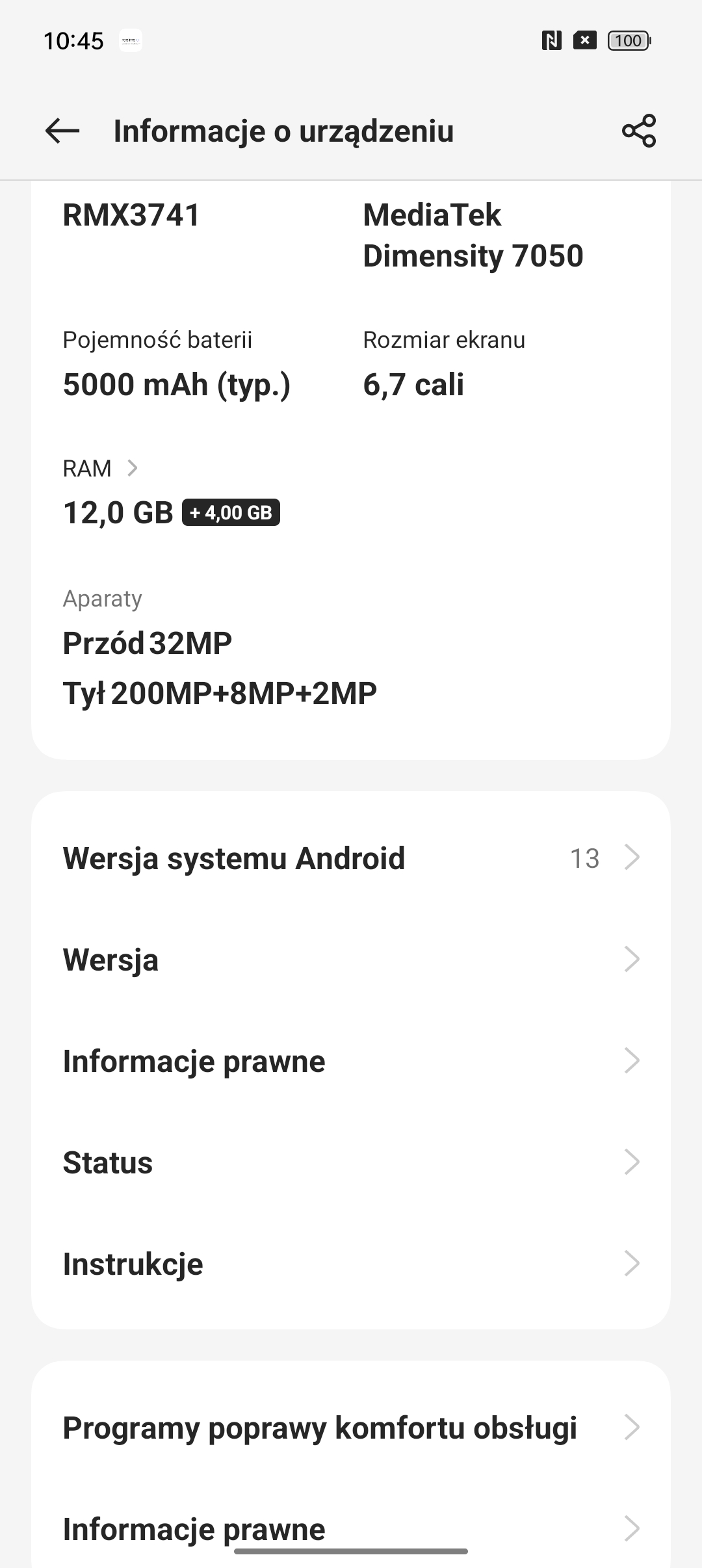
Task: Open Wersja systemu Android row
Action: click(351, 858)
